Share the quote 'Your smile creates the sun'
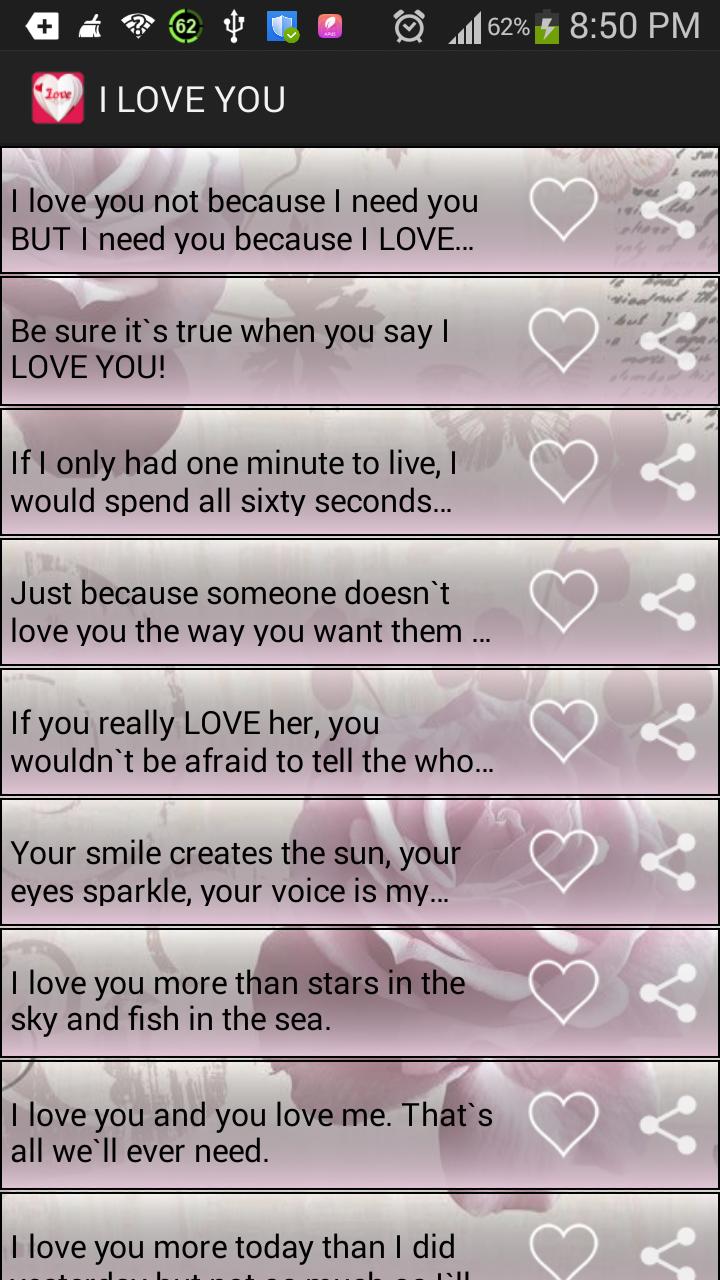 coord(668,860)
